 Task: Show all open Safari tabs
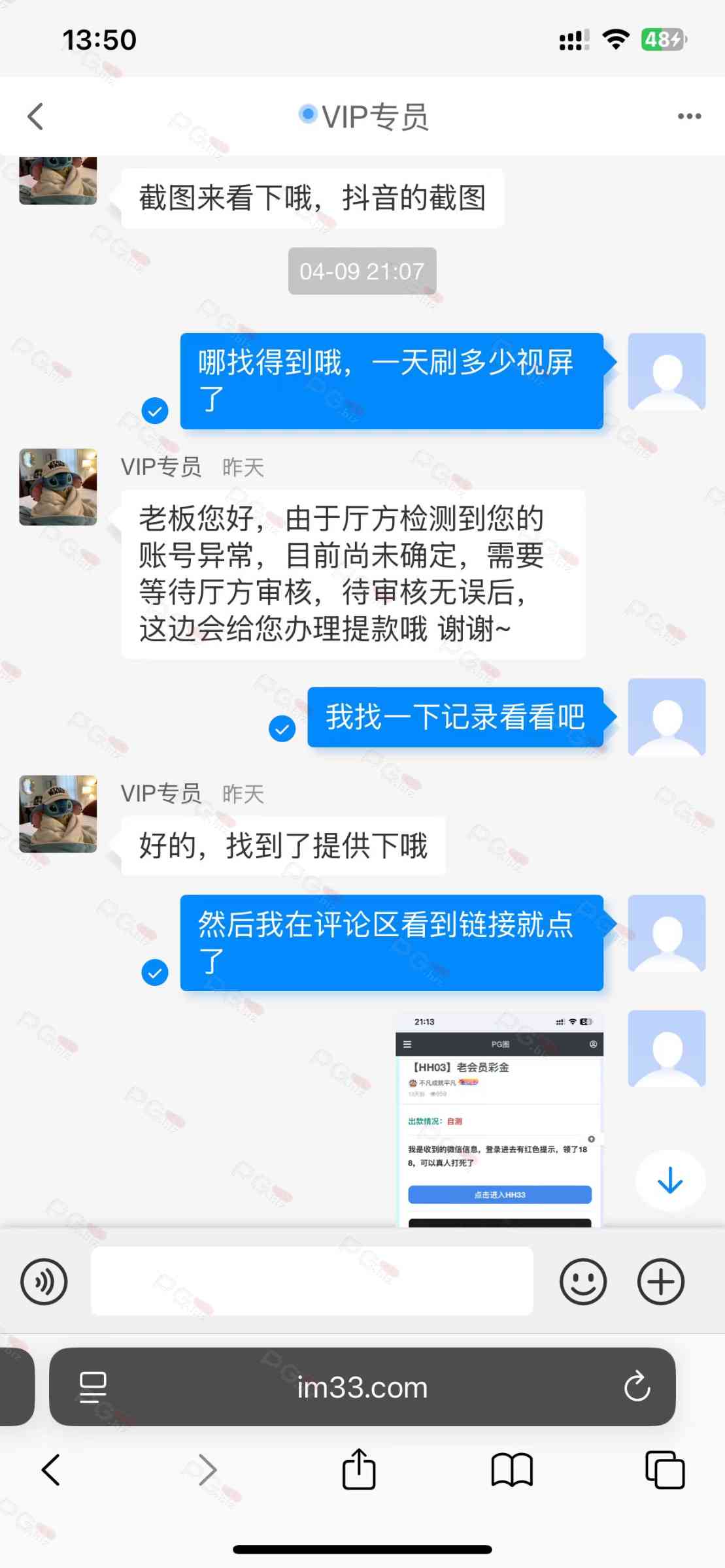coord(665,1470)
